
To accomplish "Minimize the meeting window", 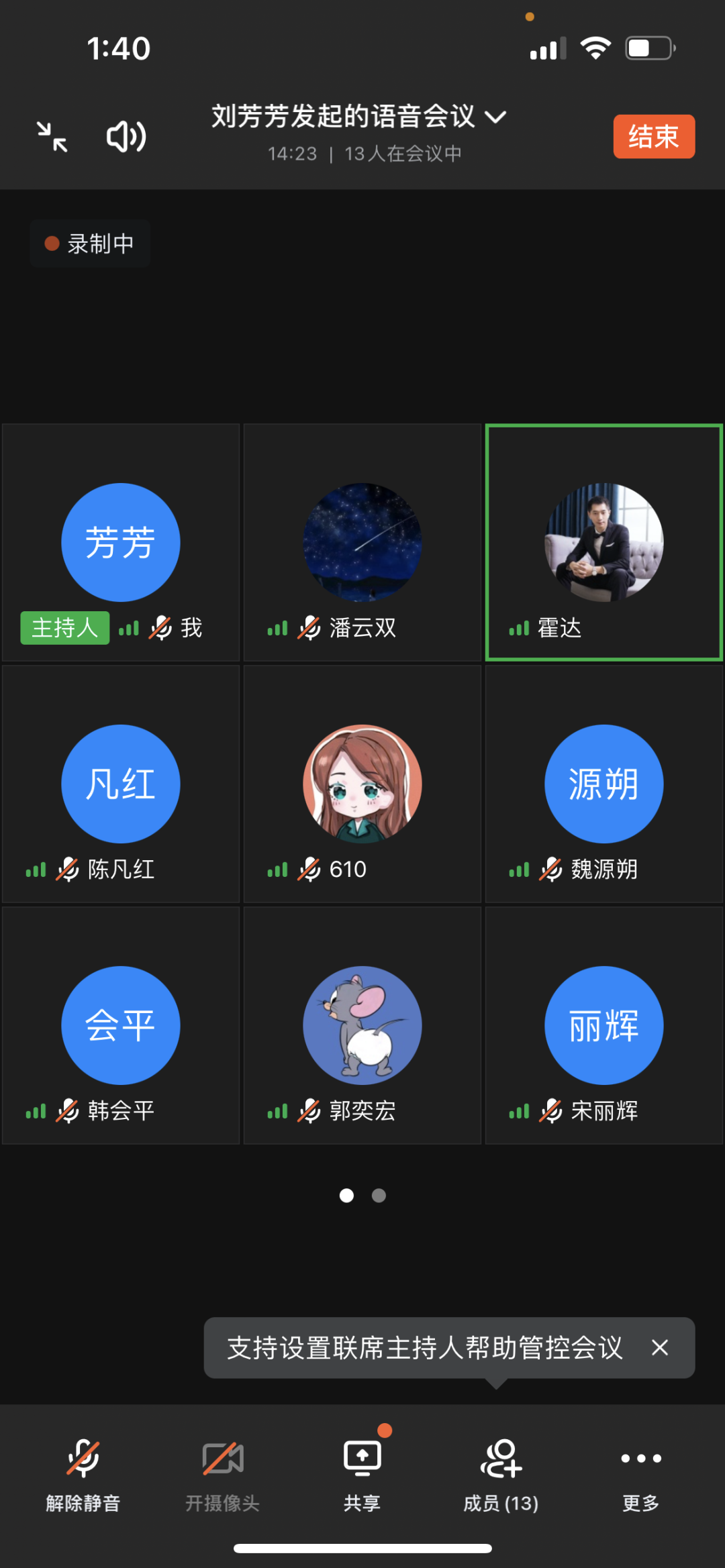I will point(52,137).
